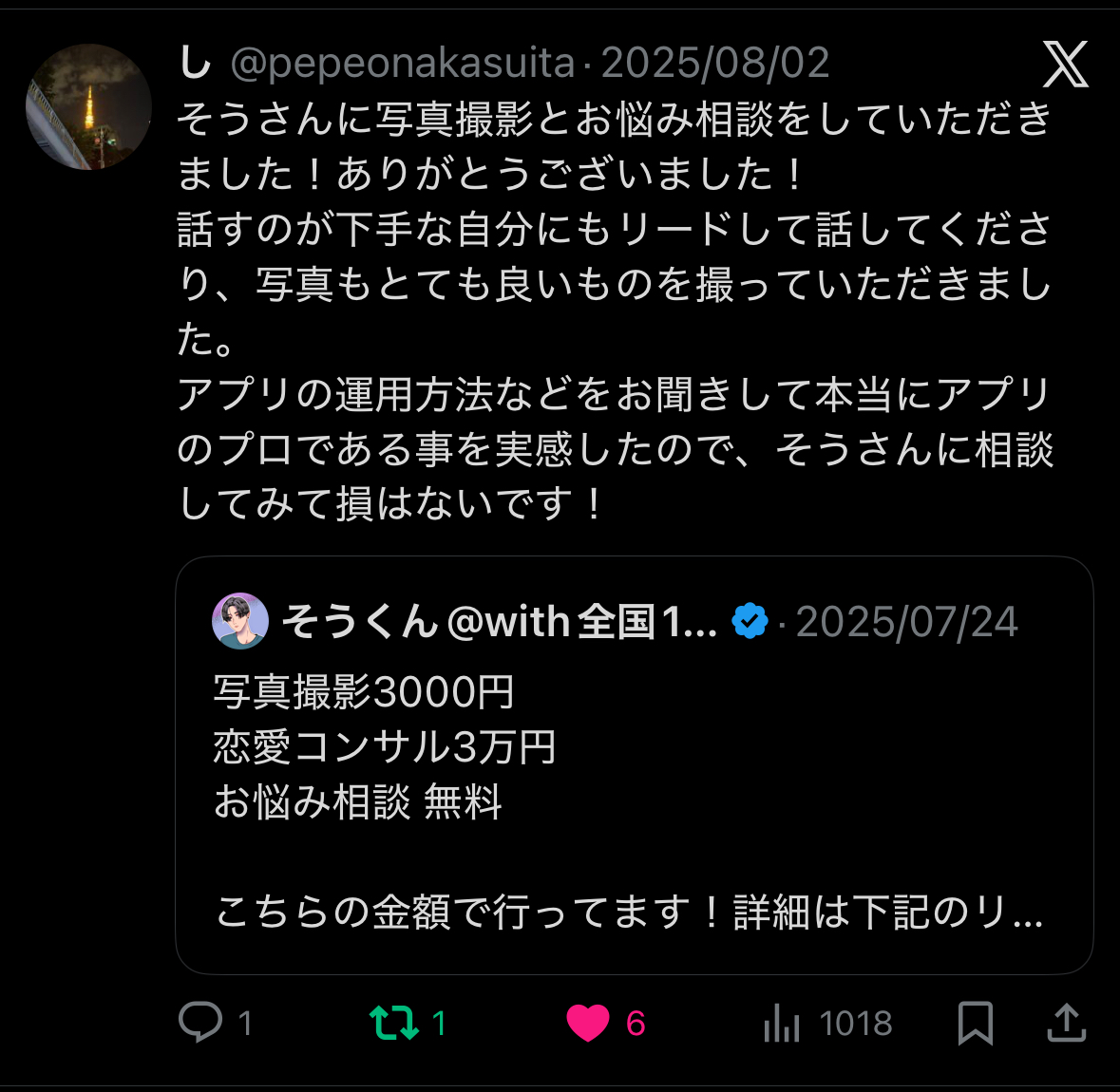
Task: Open the profile picture of @pepeonakasuita
Action: point(88,106)
